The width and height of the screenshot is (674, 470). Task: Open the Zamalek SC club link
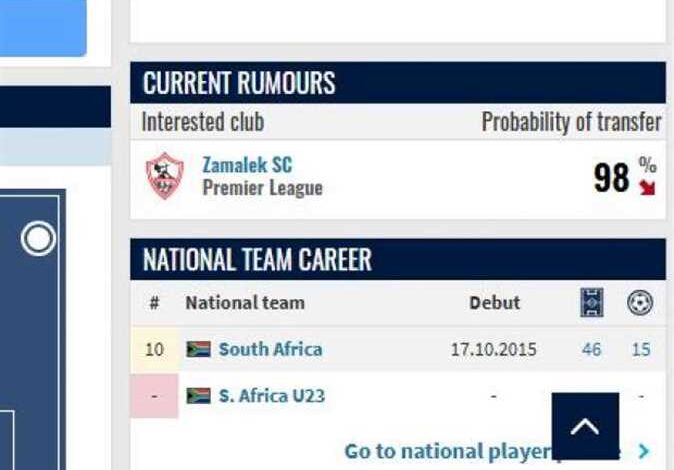click(x=247, y=165)
